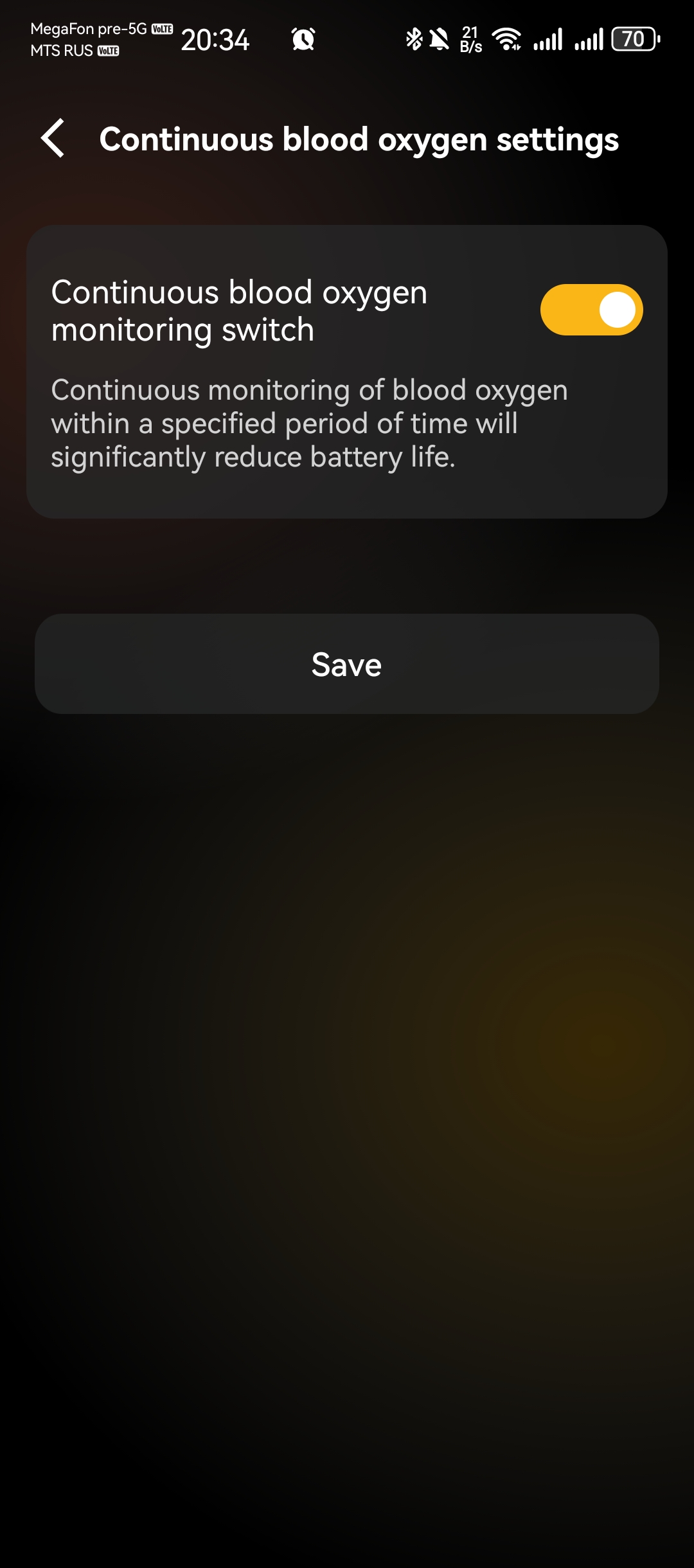Save the blood oxygen settings
This screenshot has height=1568, width=694.
tap(347, 664)
